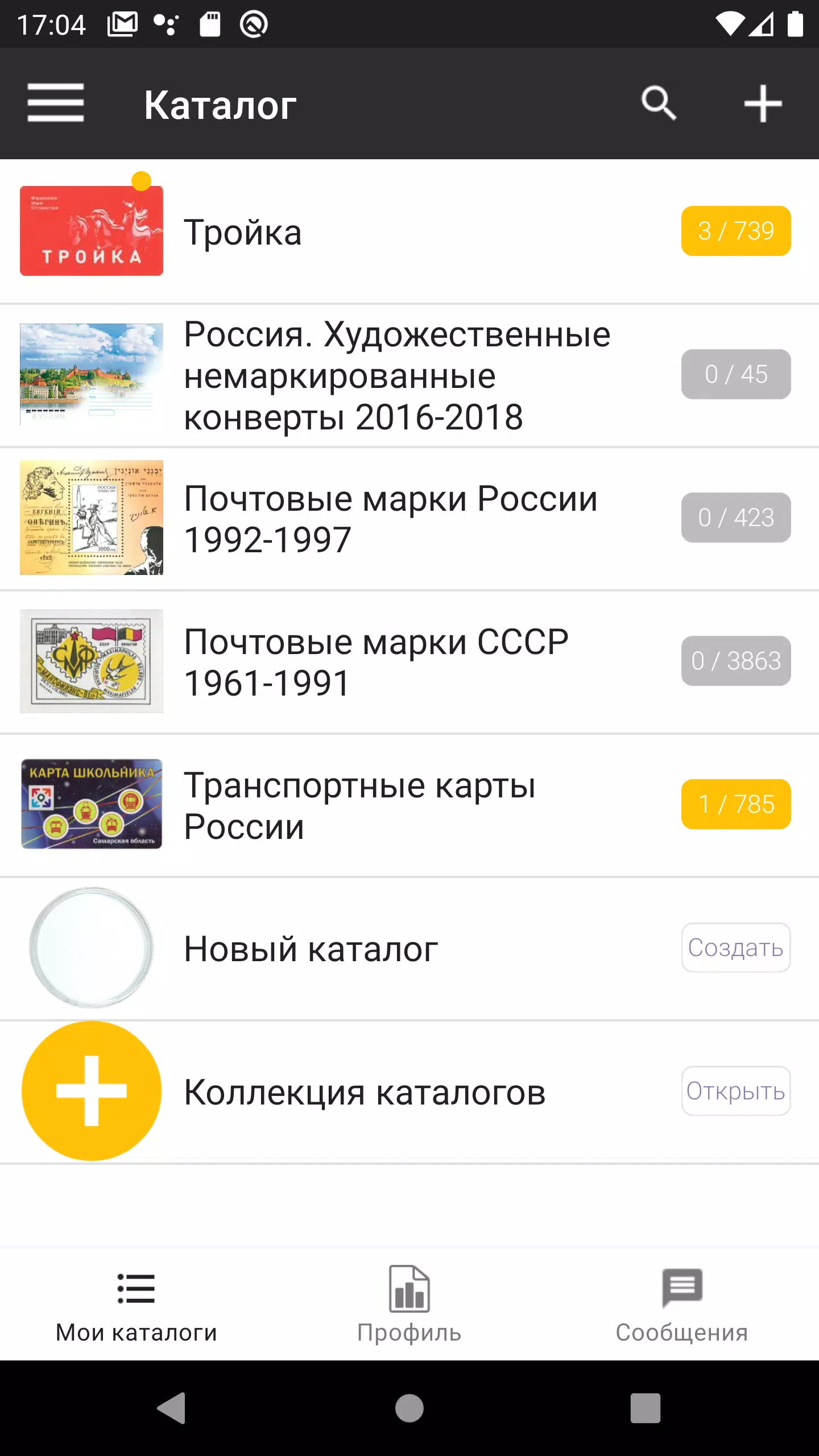
Task: Switch to the Профиль tab
Action: 409,1305
